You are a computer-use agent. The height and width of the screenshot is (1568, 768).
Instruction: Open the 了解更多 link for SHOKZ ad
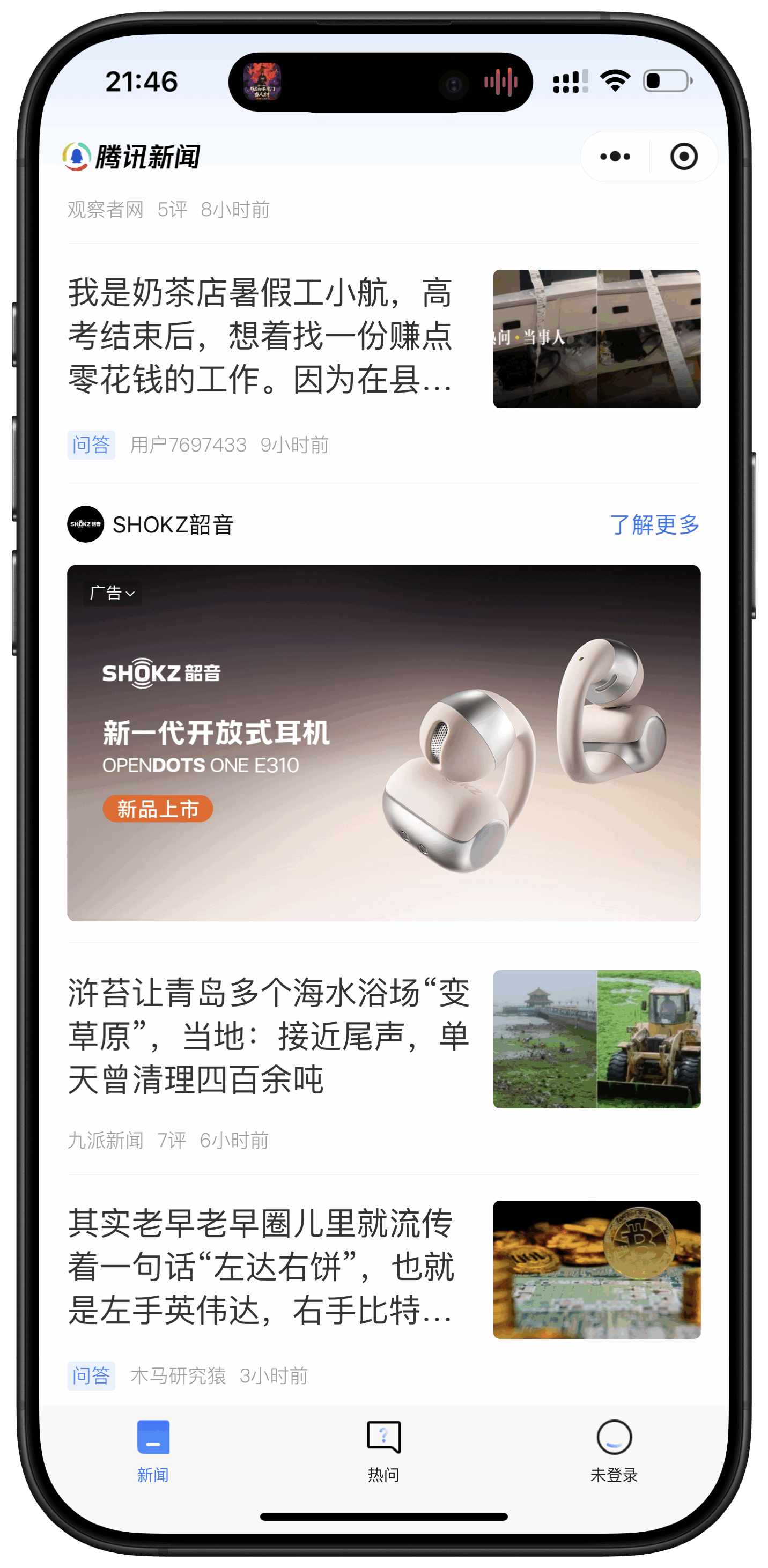[x=655, y=523]
